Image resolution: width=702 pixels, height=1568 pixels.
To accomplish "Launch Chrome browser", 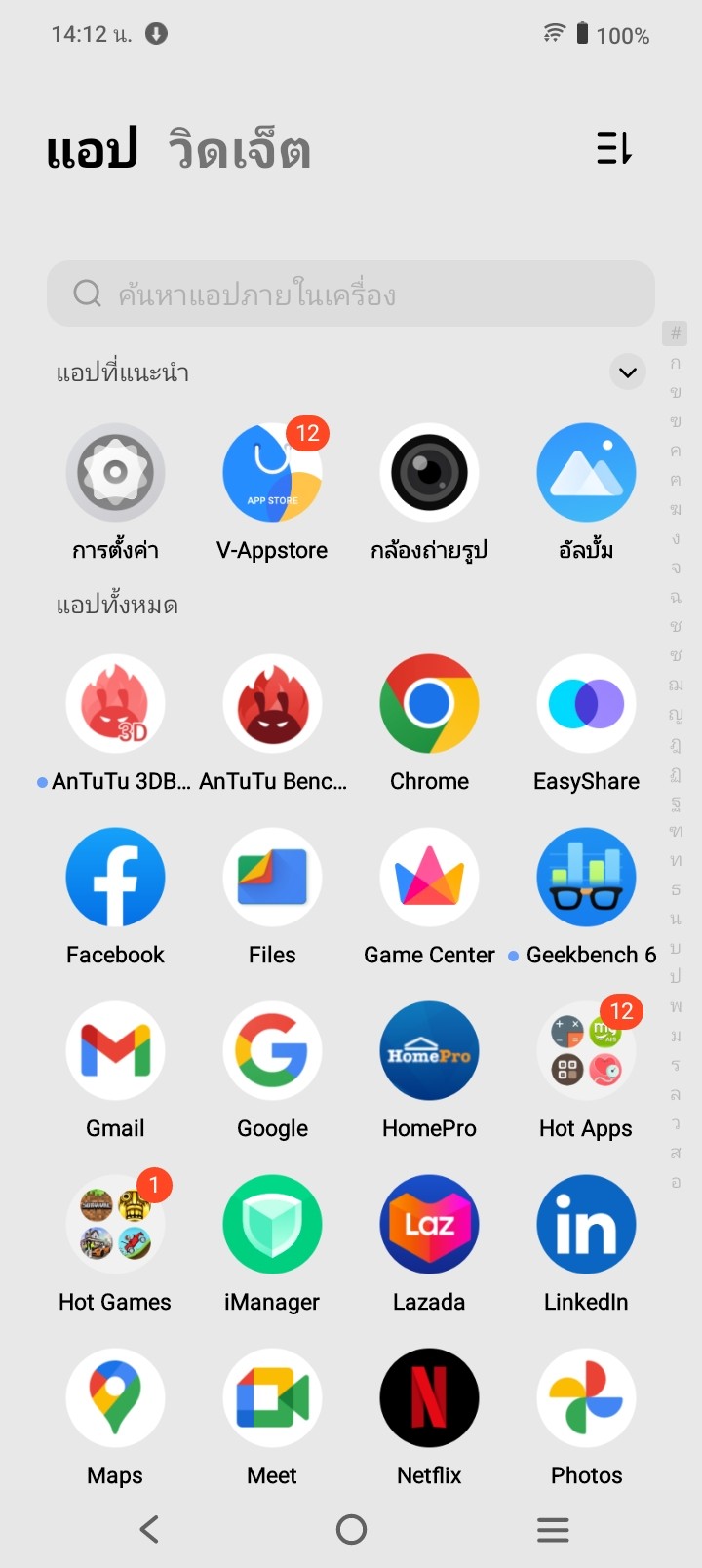I will coord(429,704).
